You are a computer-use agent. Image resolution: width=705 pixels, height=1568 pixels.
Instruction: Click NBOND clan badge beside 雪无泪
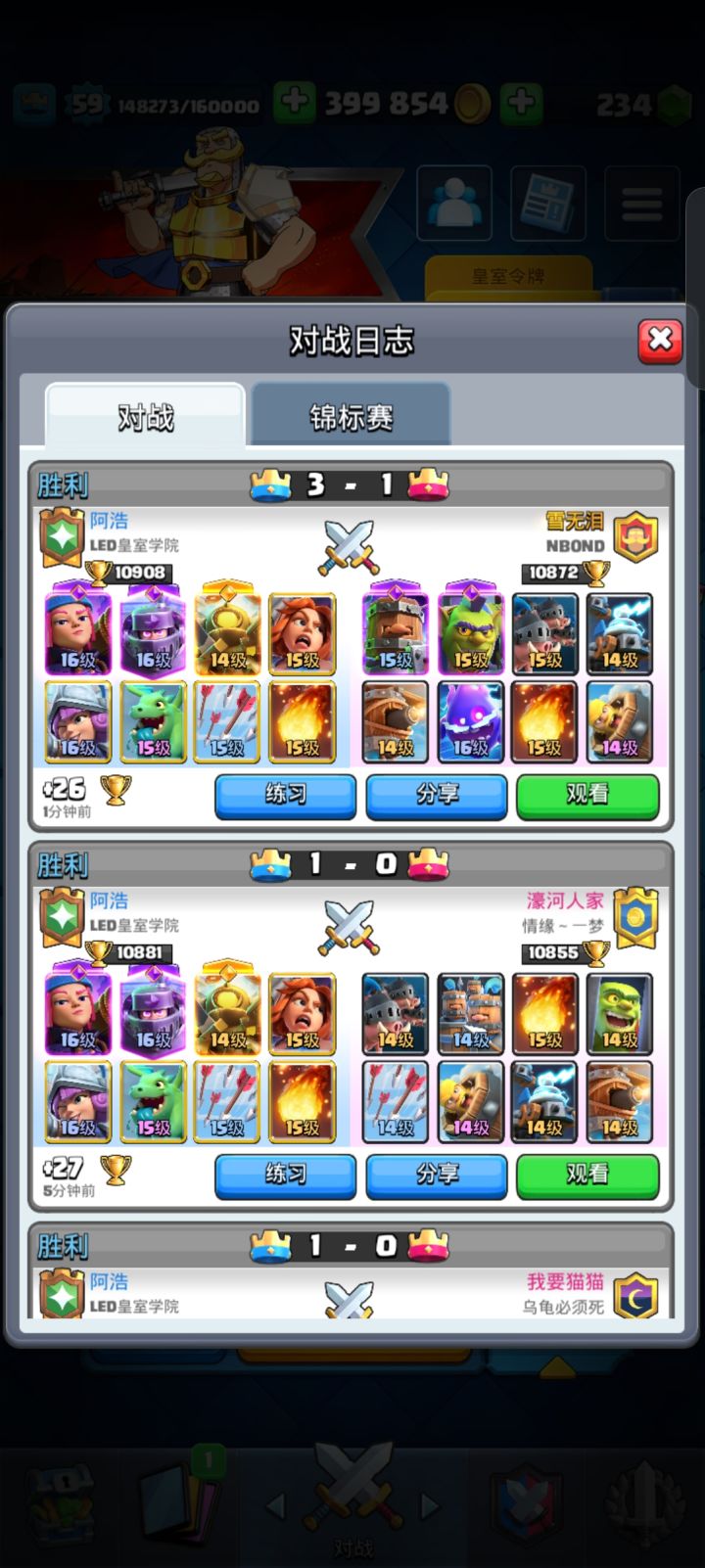coord(638,535)
